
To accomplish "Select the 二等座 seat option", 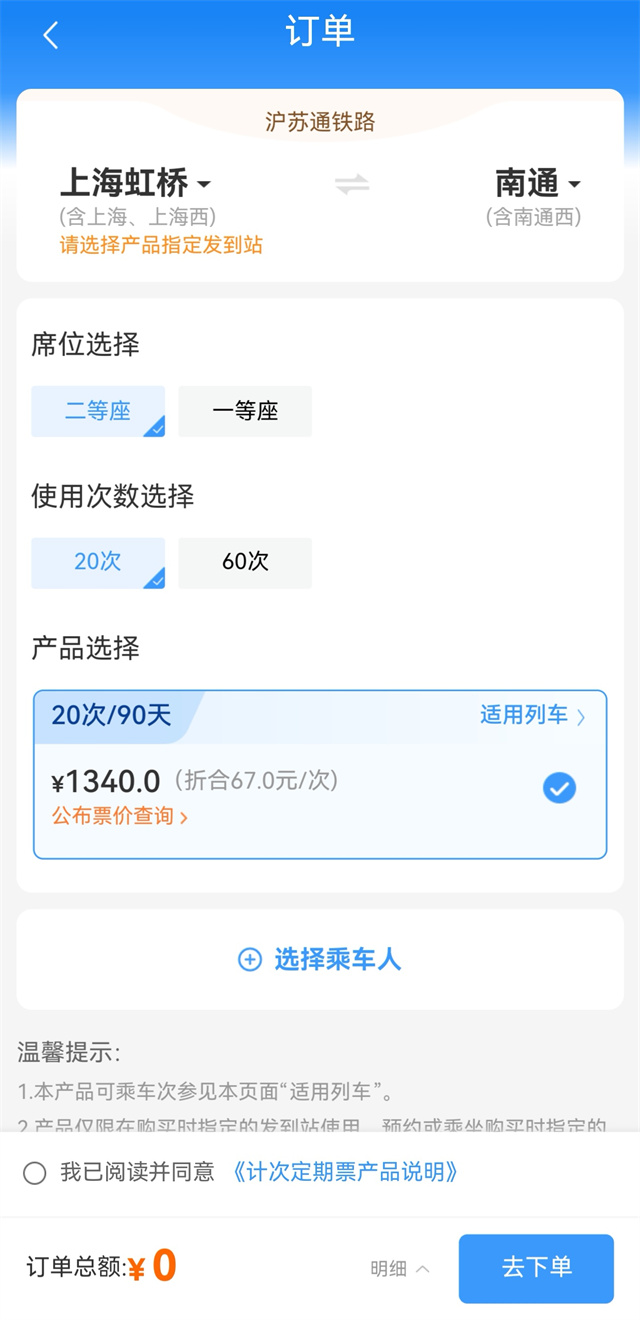I will (98, 411).
